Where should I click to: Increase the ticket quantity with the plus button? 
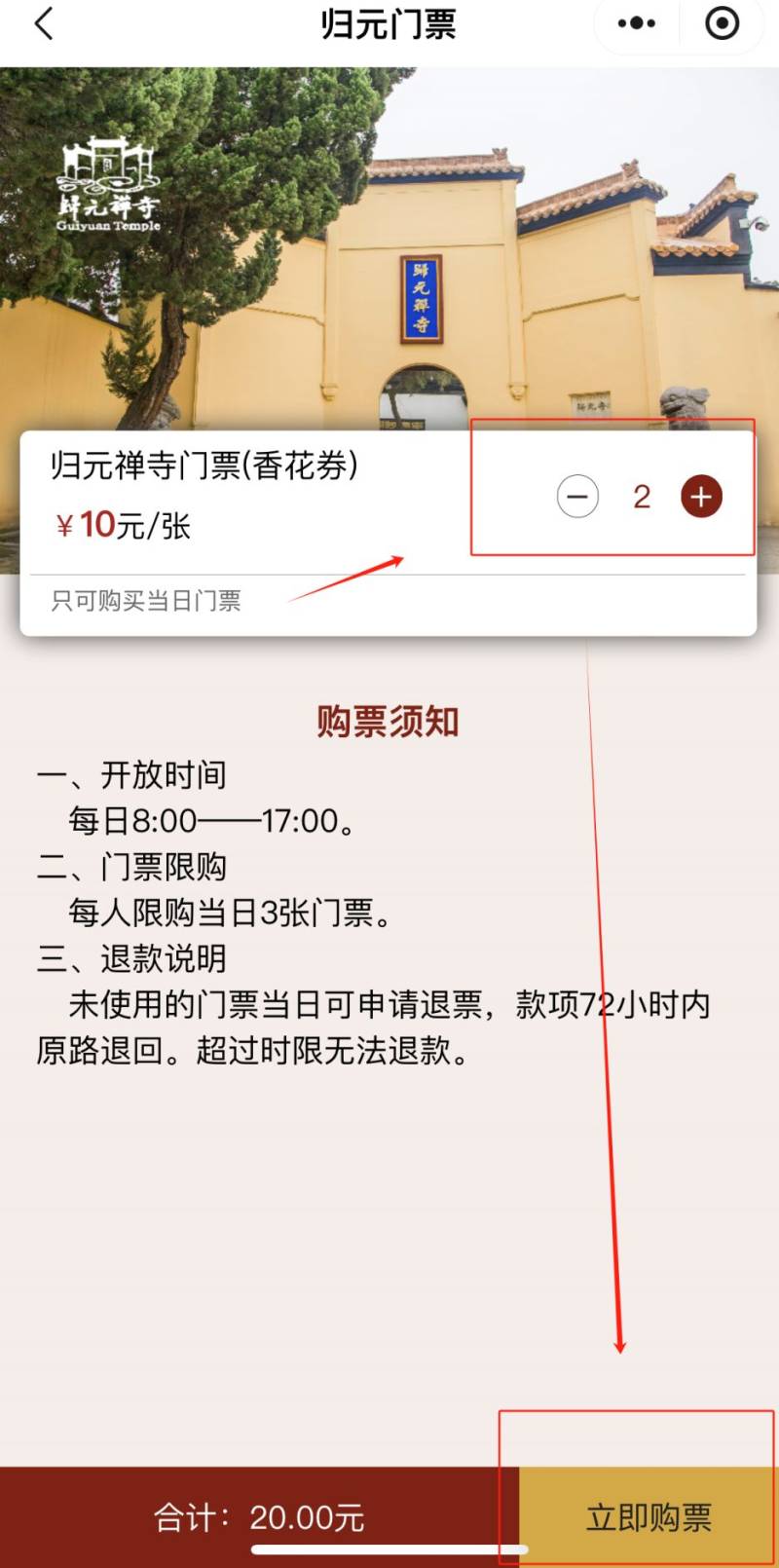pyautogui.click(x=701, y=497)
